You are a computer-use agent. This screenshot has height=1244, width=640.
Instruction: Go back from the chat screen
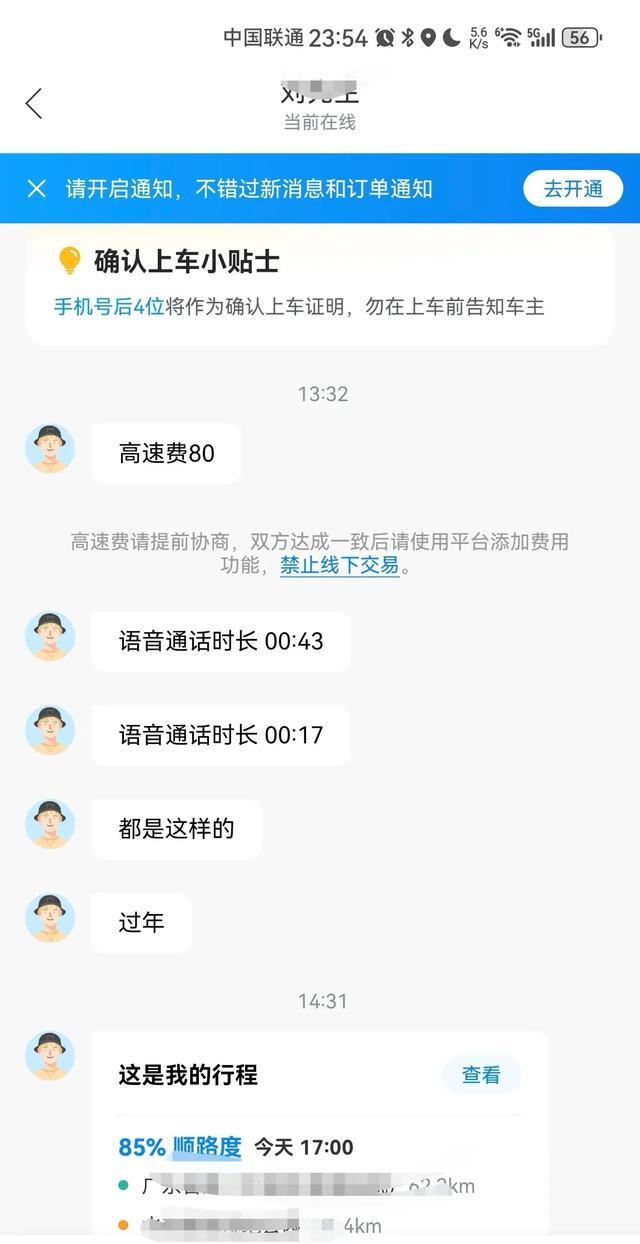point(34,103)
